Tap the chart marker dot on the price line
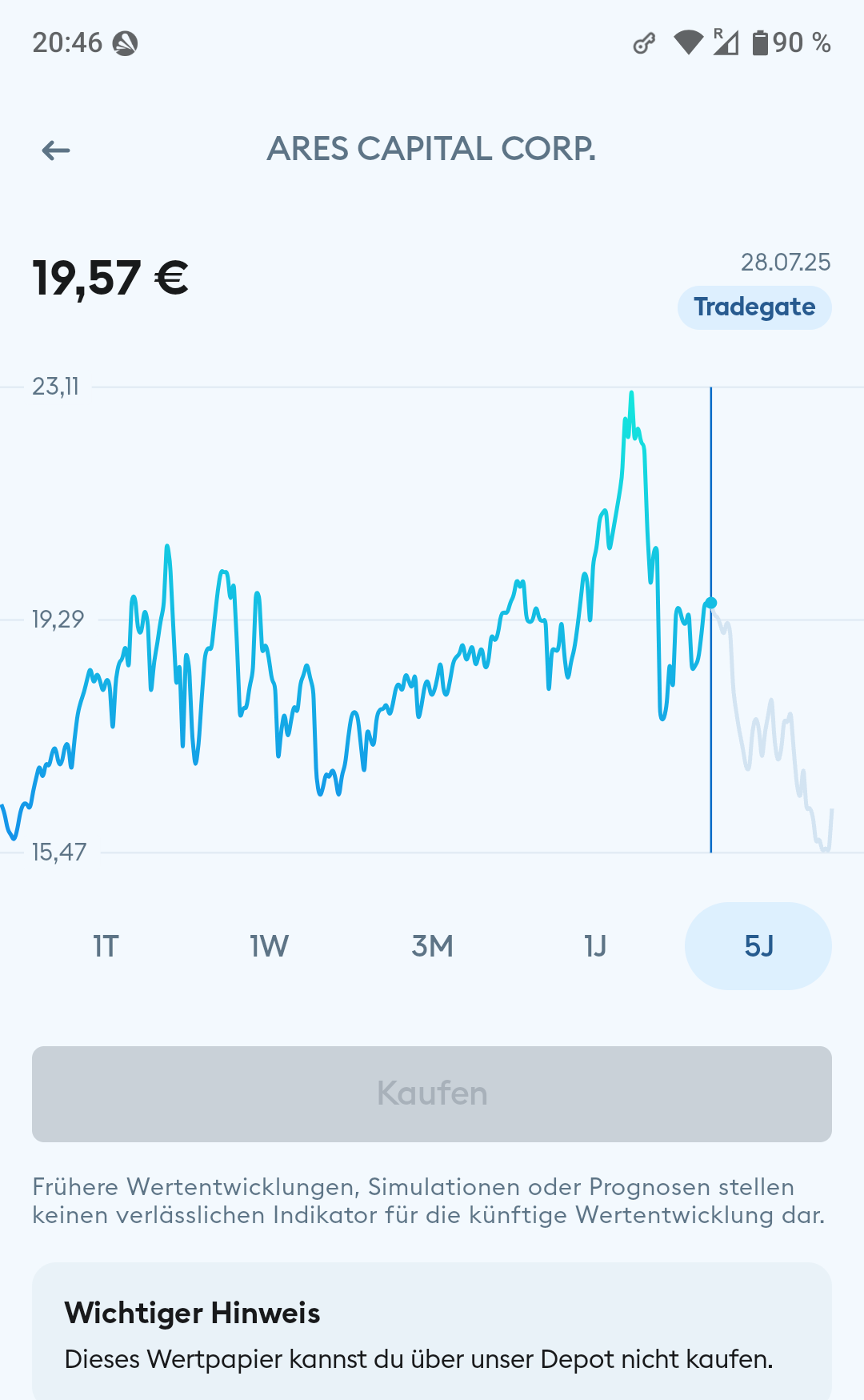 (710, 602)
